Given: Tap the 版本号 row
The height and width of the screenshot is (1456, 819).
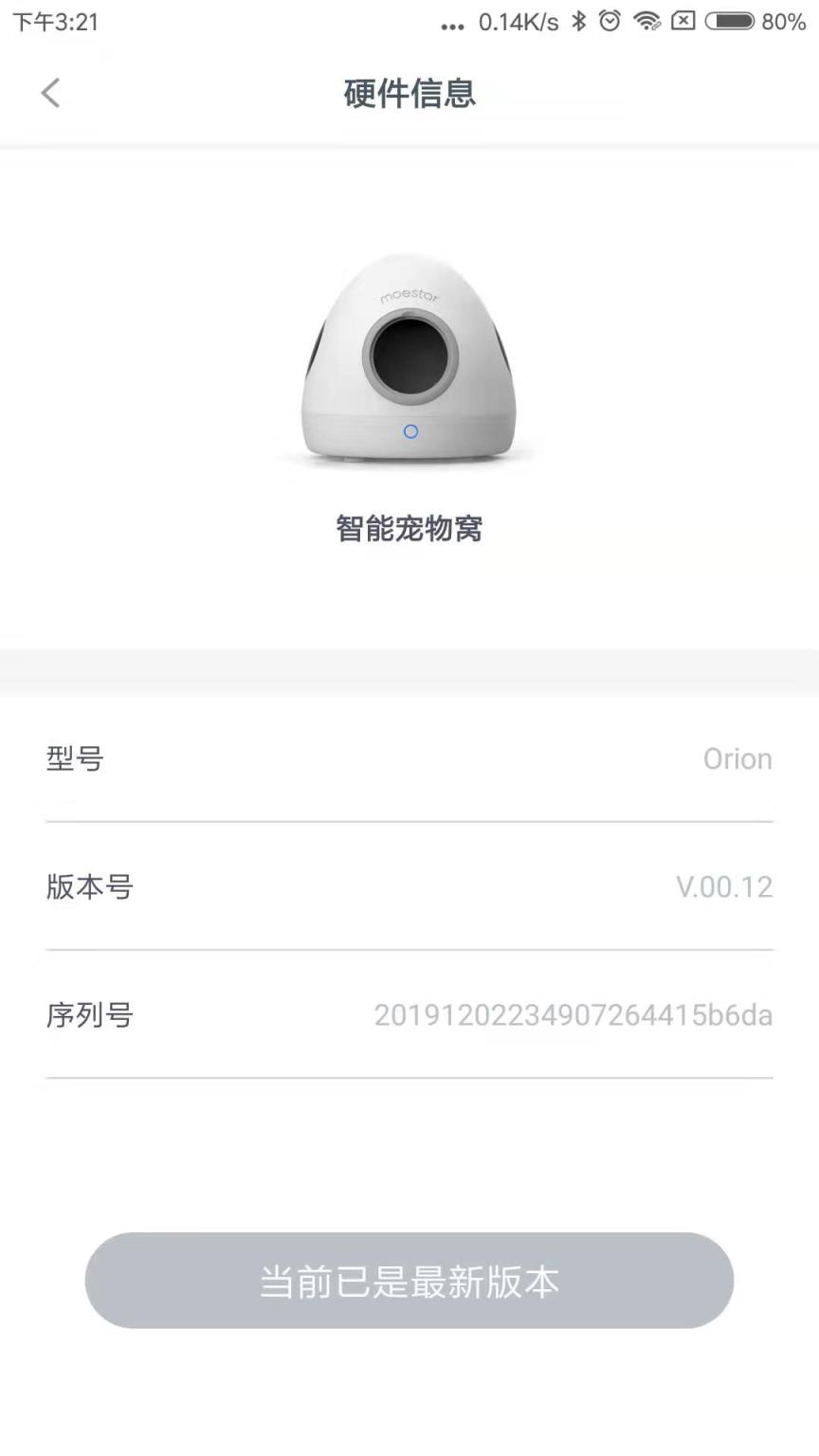Looking at the screenshot, I should [90, 887].
